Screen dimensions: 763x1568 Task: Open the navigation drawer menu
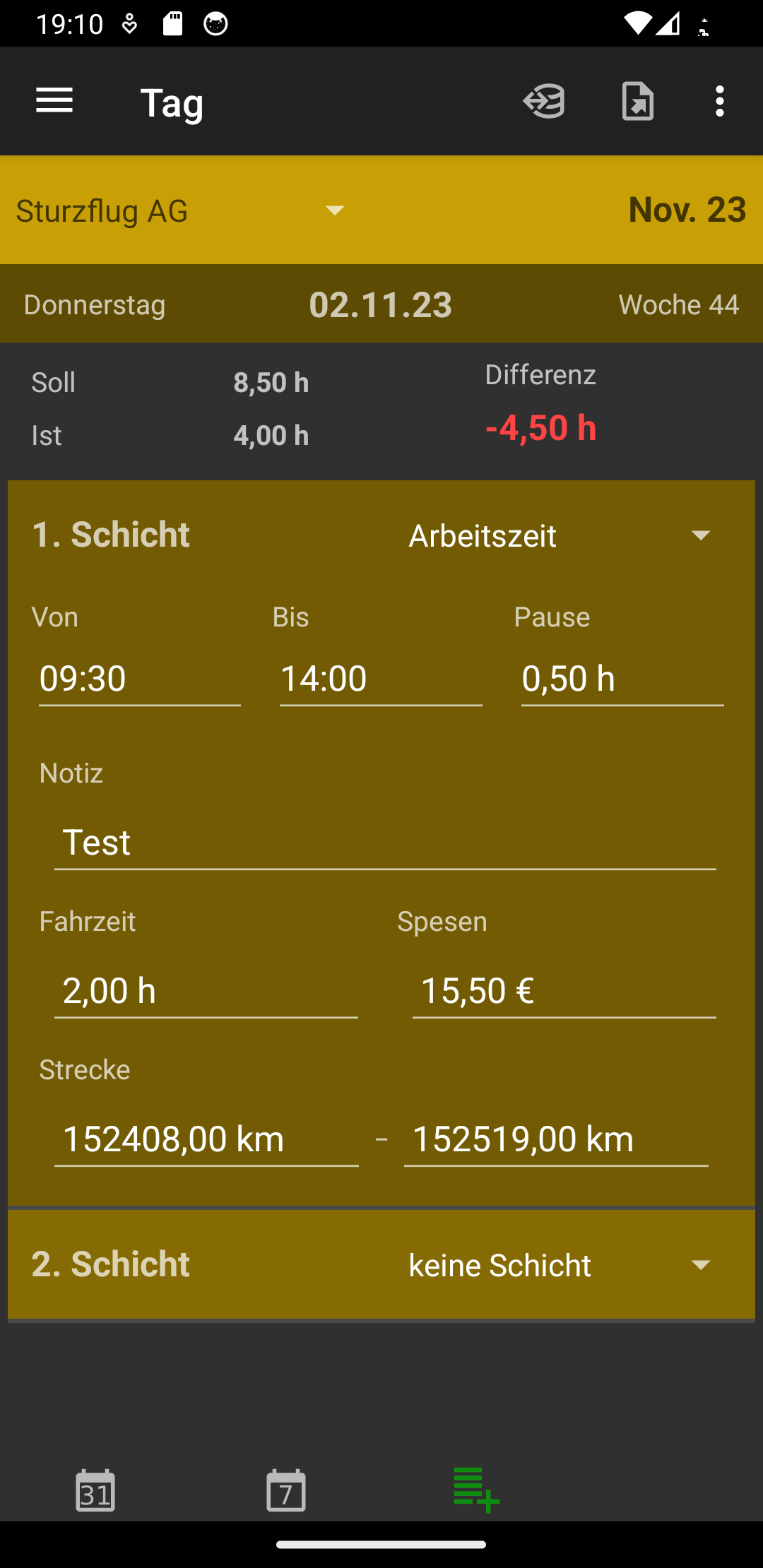[x=54, y=101]
